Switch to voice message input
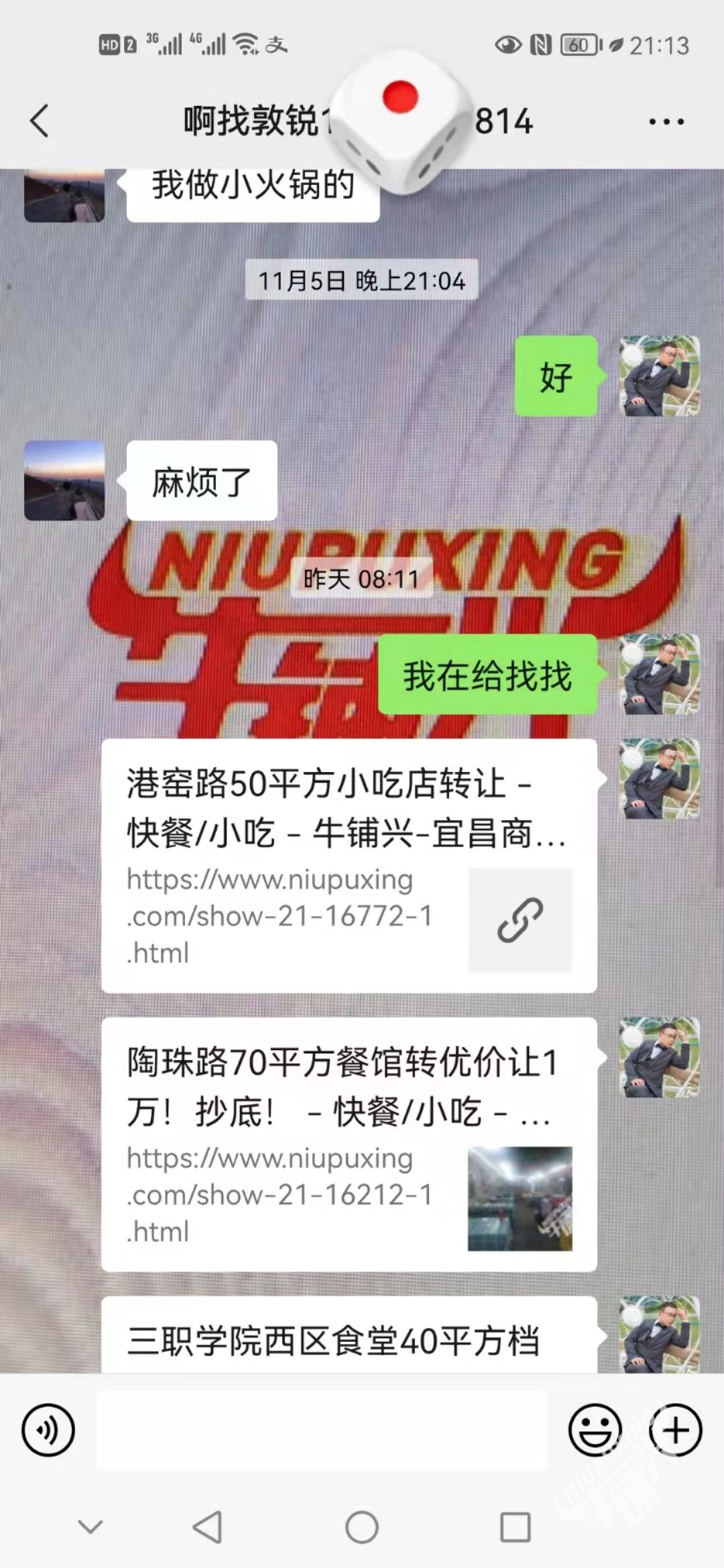Image resolution: width=724 pixels, height=1568 pixels. 48,1430
